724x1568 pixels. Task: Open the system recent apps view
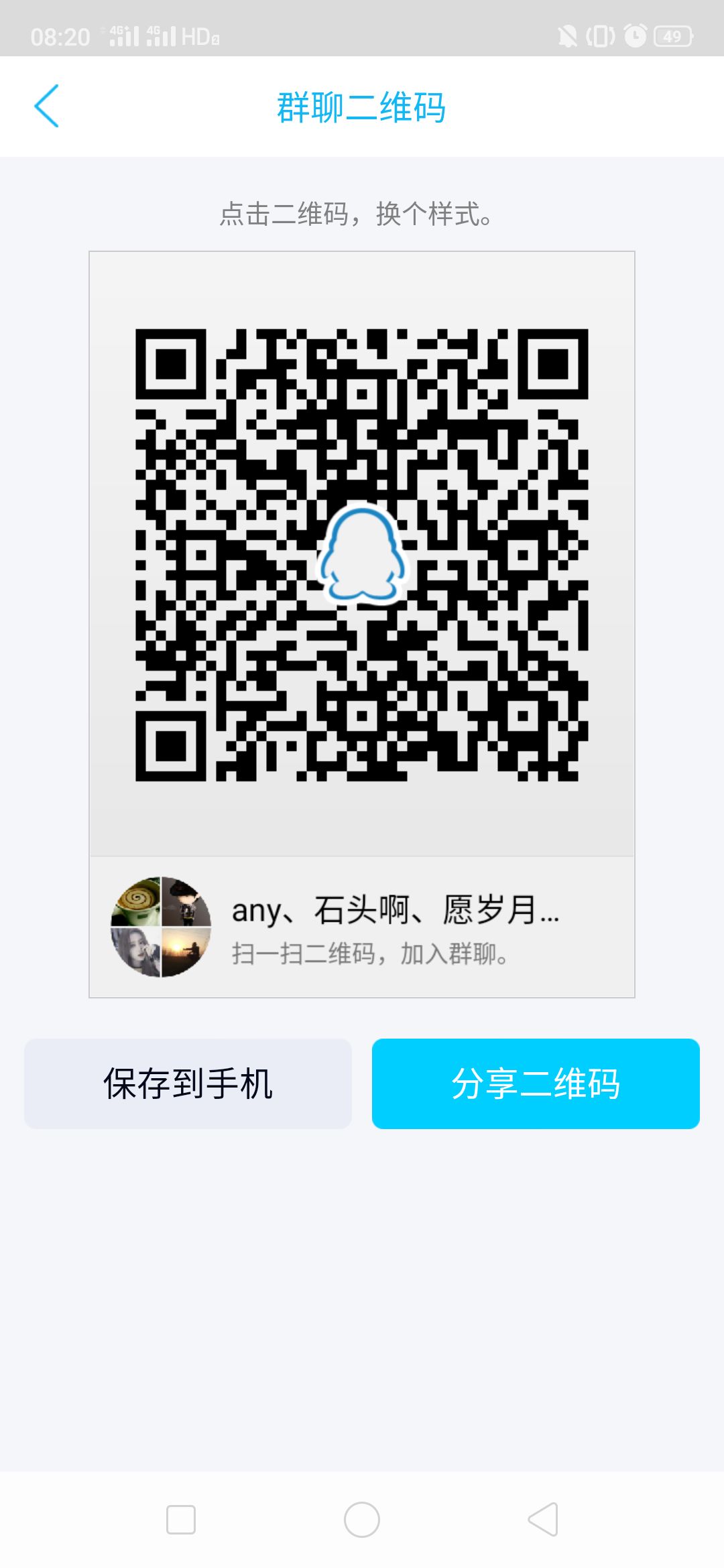pyautogui.click(x=181, y=1519)
